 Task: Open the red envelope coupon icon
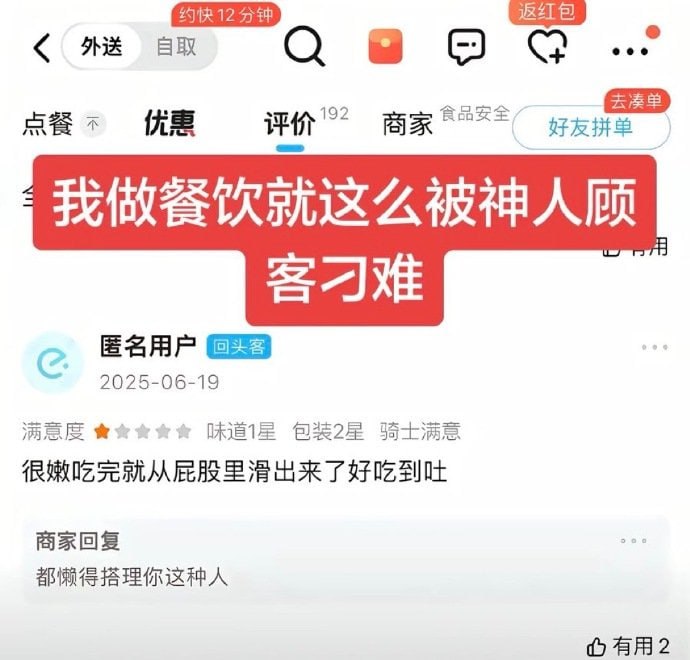click(x=385, y=47)
